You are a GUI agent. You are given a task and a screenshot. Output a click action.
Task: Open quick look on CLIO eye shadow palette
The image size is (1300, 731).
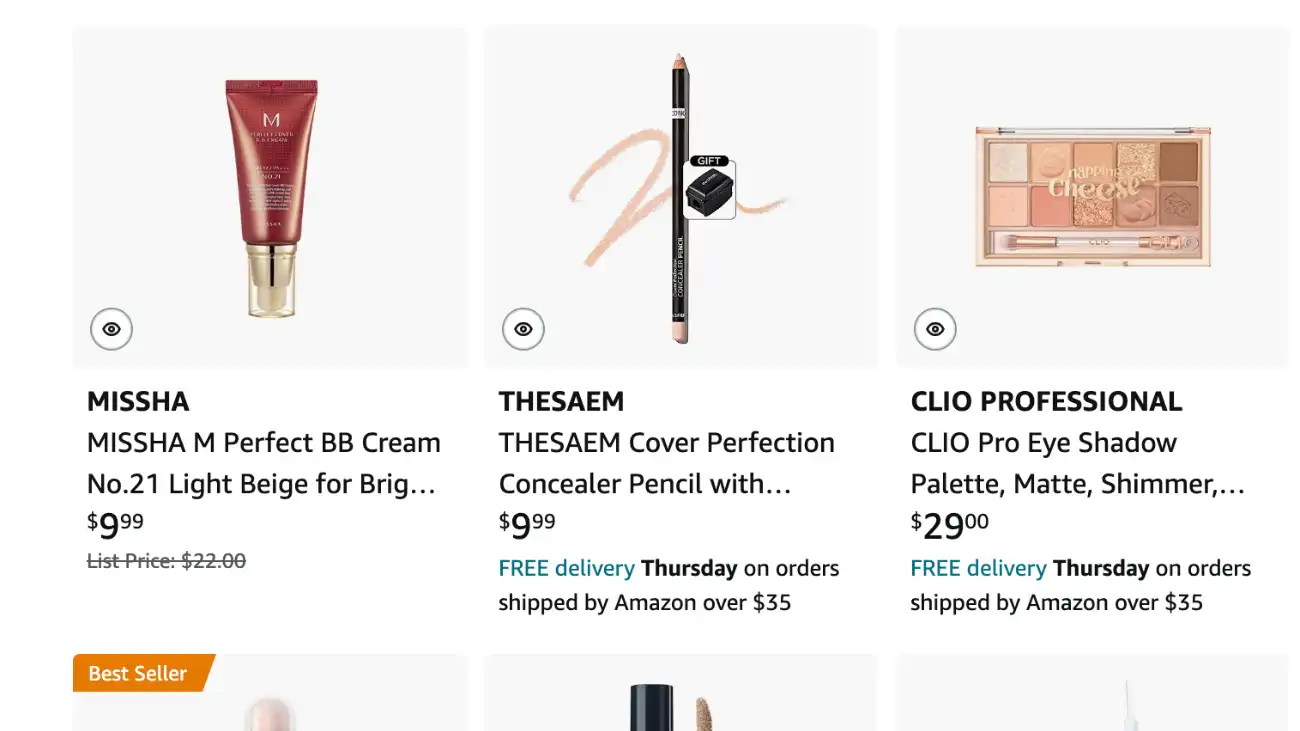coord(935,329)
